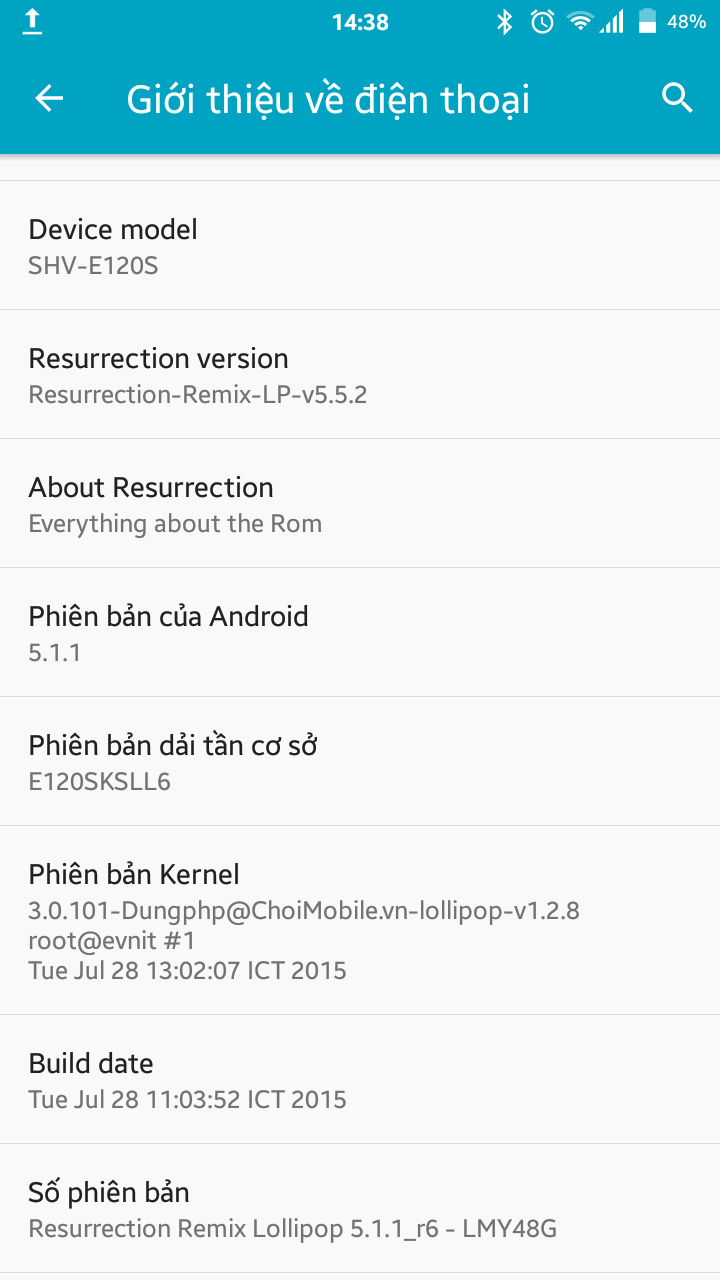
Task: Open About Resurrection
Action: click(x=360, y=504)
